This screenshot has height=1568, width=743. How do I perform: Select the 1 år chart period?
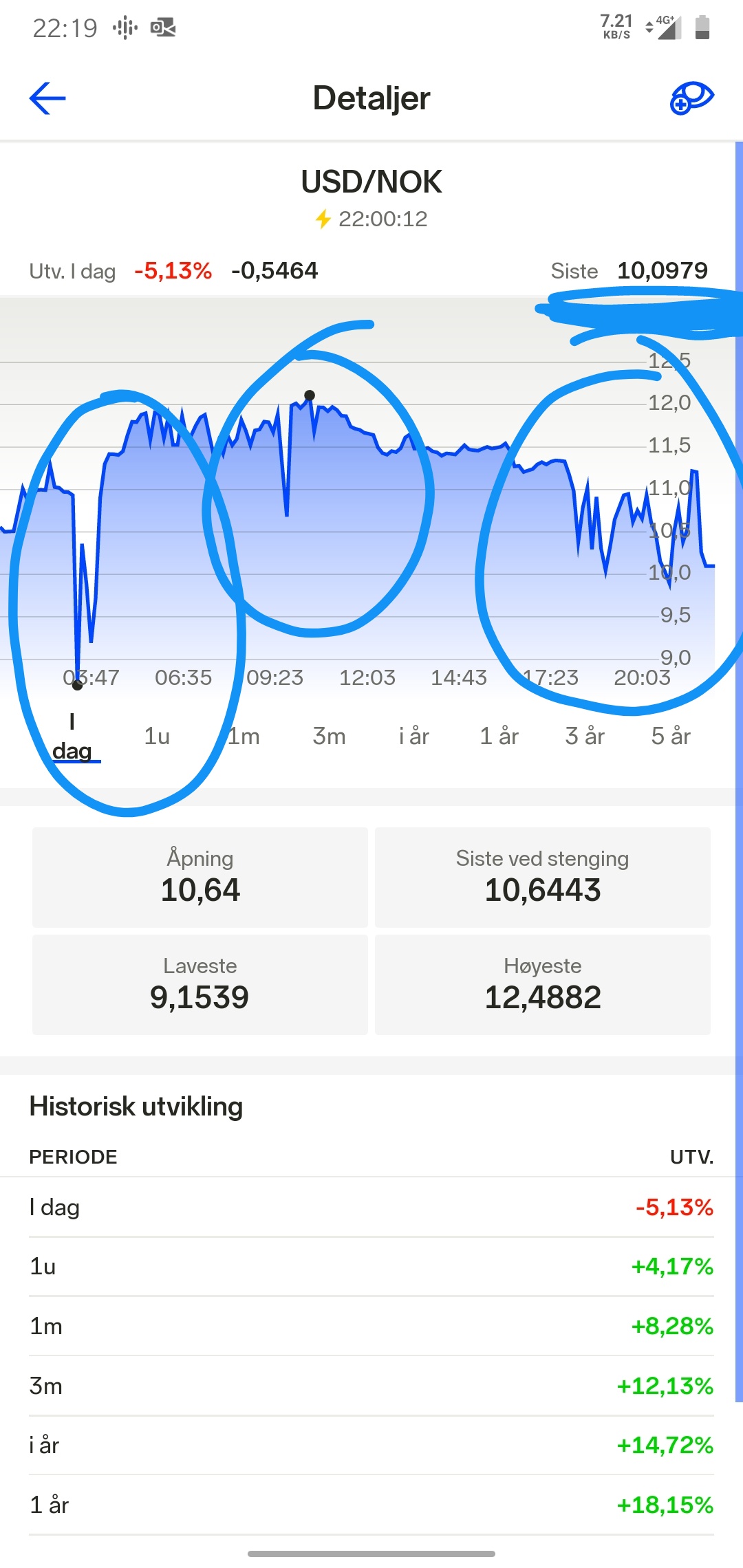coord(499,737)
